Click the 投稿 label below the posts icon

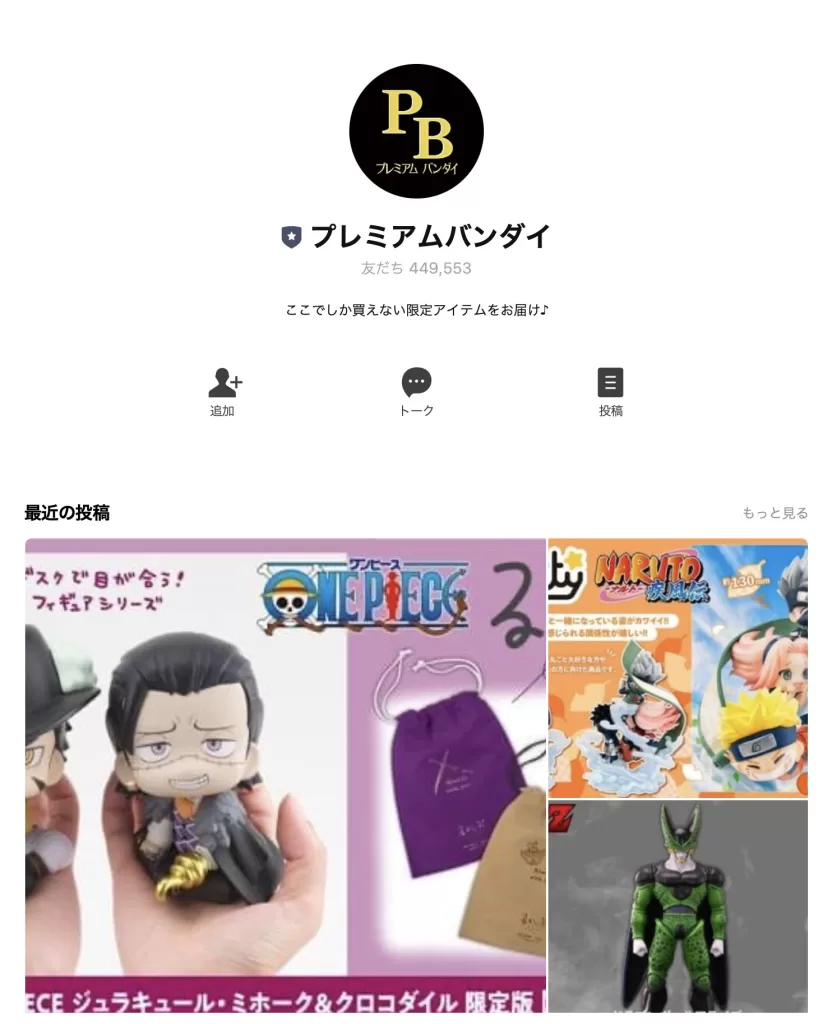point(610,410)
